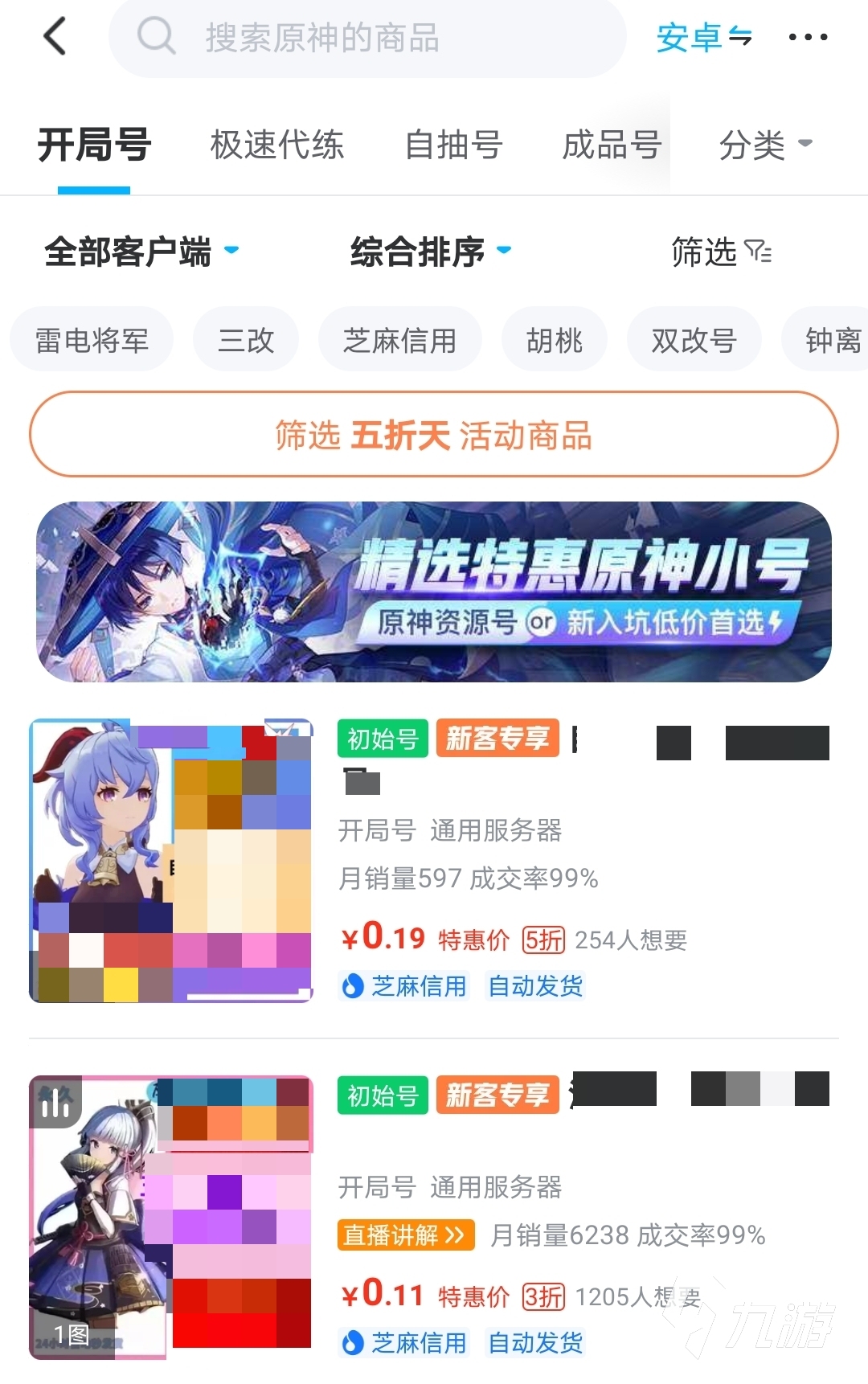Go back using the top-left arrow

[x=55, y=37]
